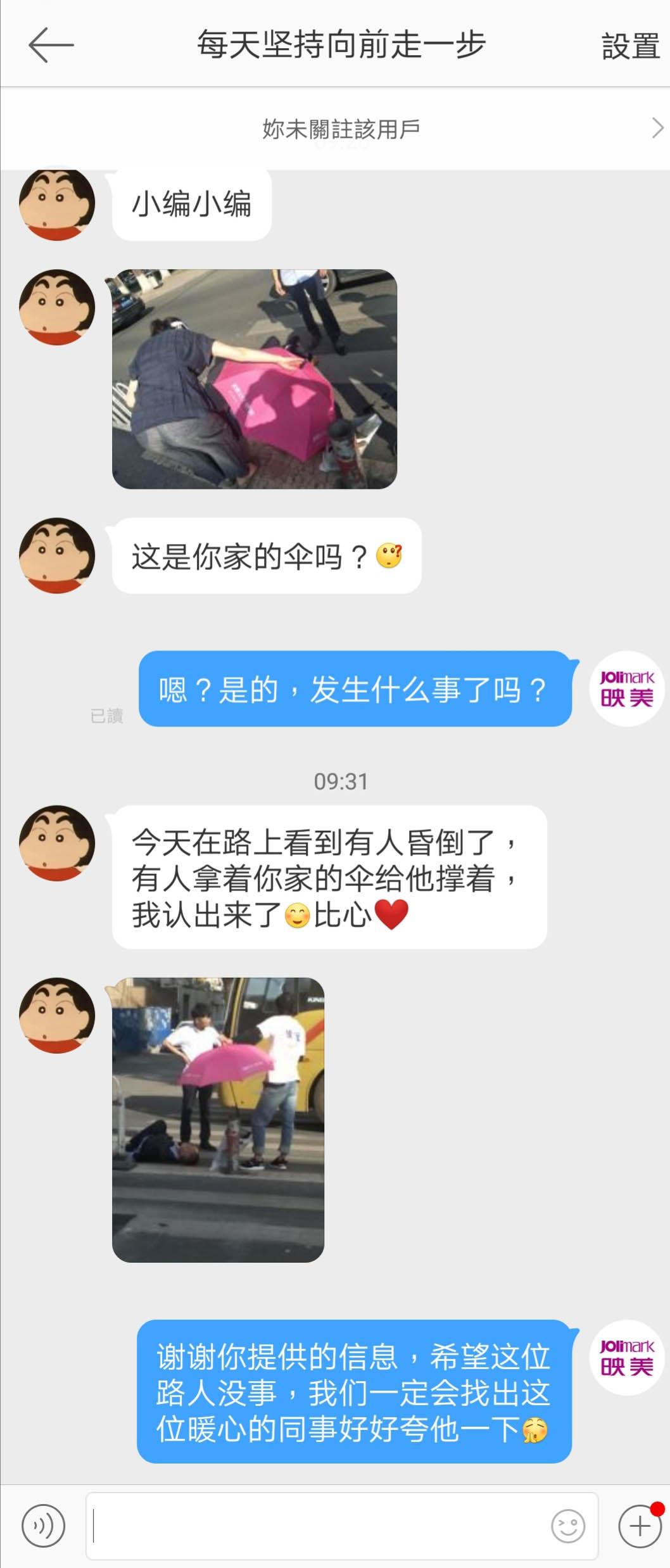The image size is (670, 1568).
Task: Go back using the top-left arrow
Action: [x=51, y=45]
